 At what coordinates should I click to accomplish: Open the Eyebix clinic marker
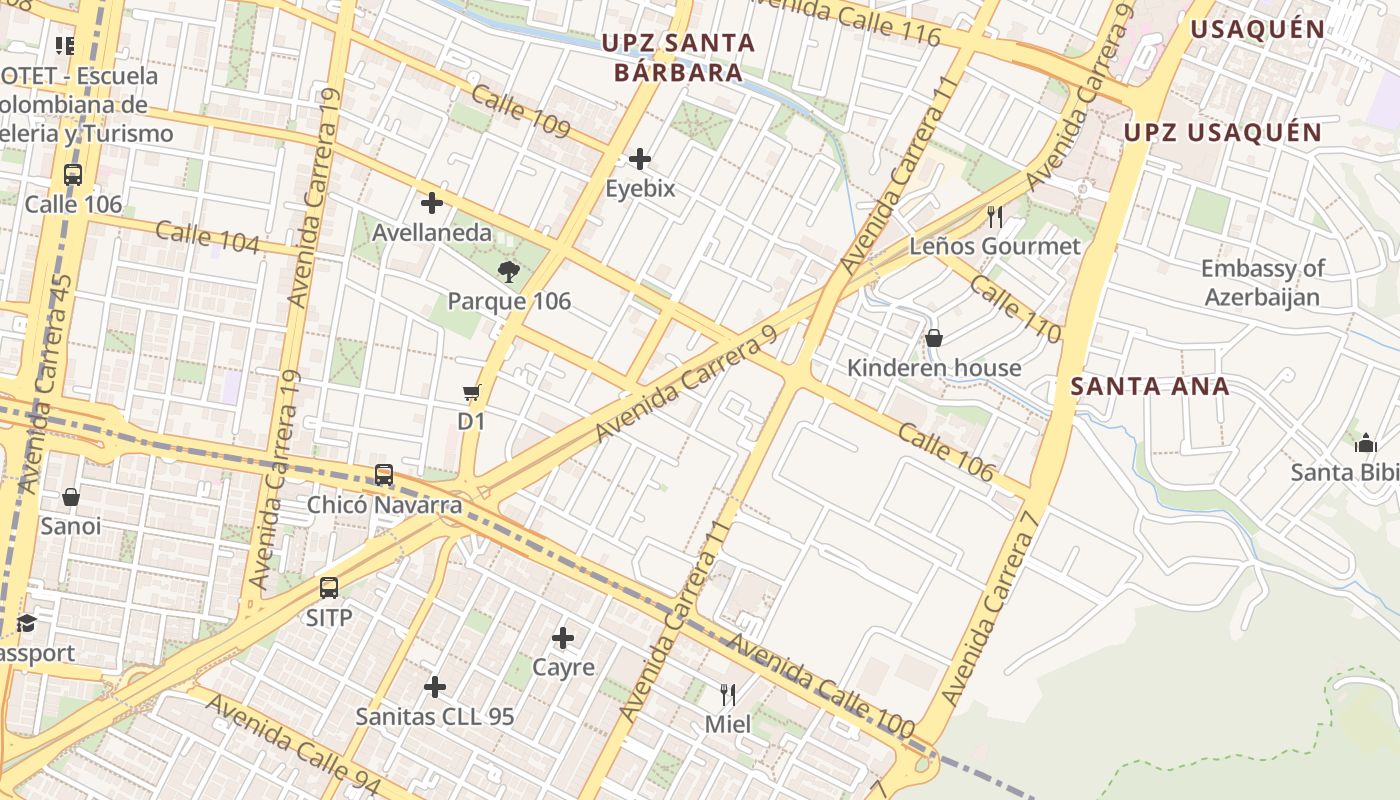(640, 159)
